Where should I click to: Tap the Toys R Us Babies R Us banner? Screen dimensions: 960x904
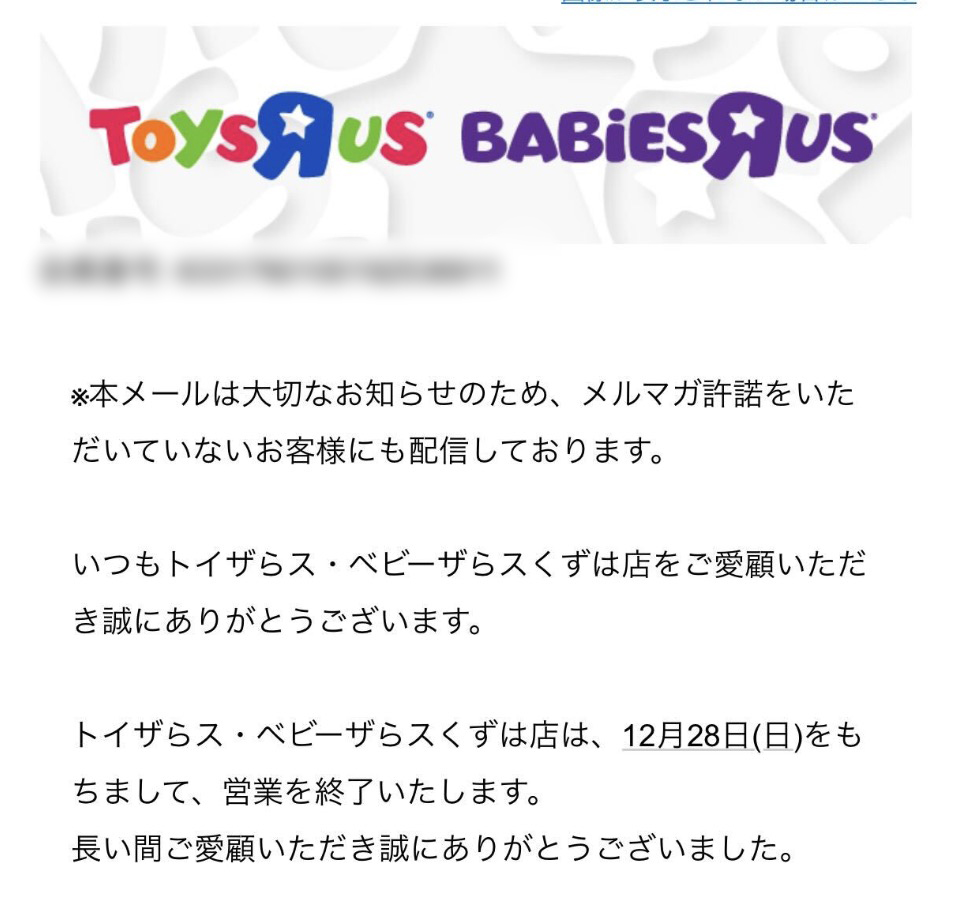tap(476, 136)
